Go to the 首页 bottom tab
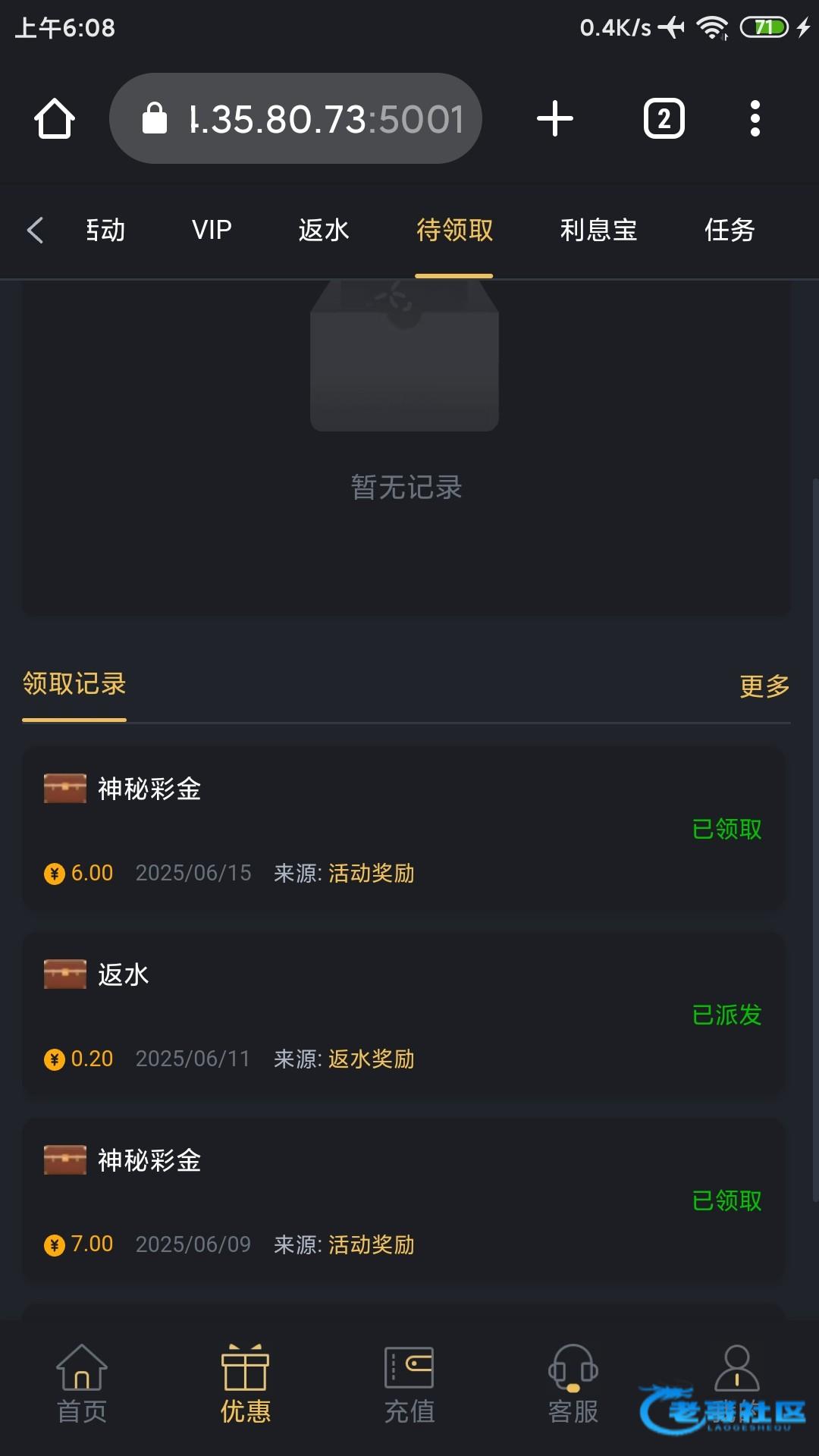Image resolution: width=819 pixels, height=1456 pixels. tap(82, 1384)
